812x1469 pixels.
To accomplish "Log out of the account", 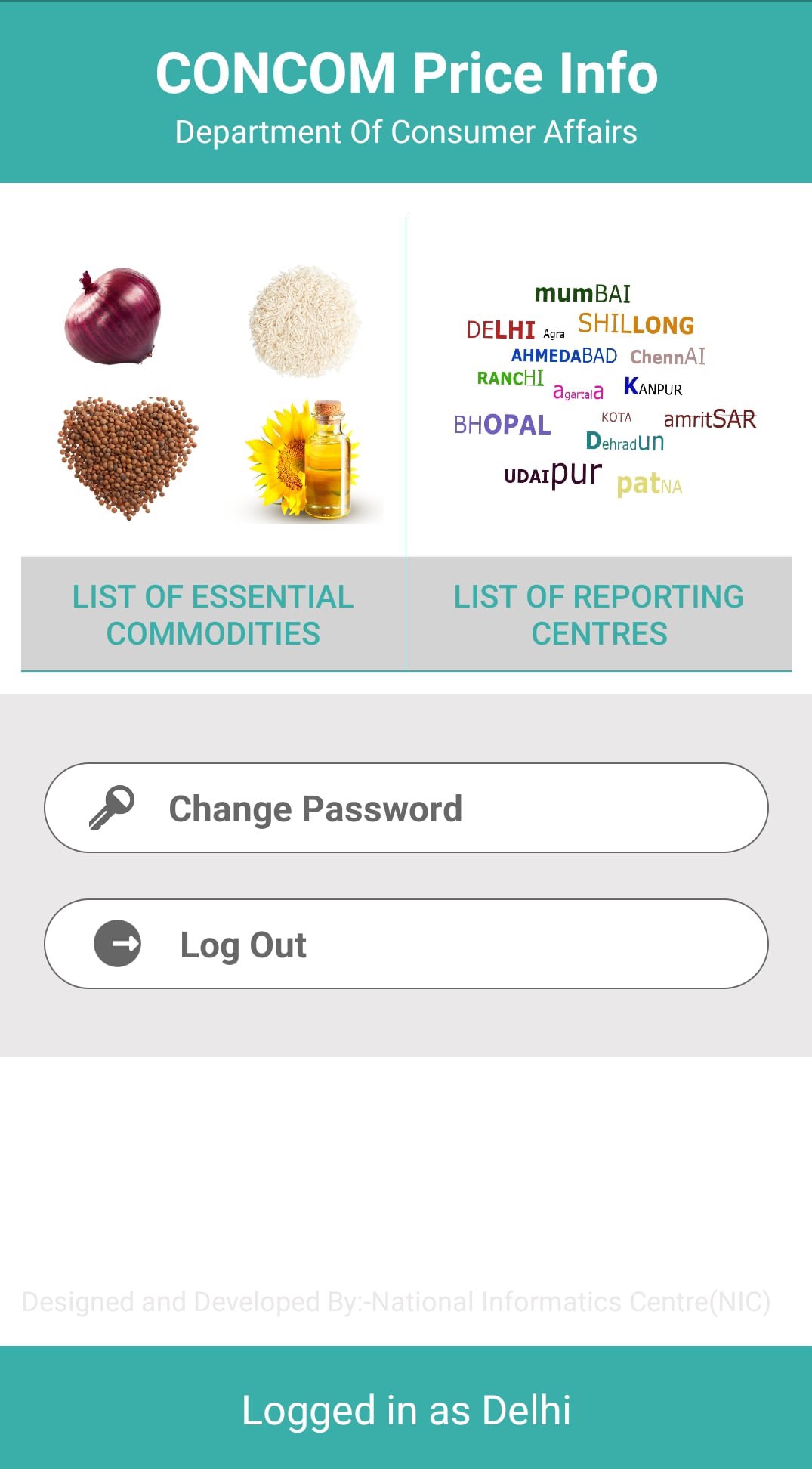I will [406, 944].
